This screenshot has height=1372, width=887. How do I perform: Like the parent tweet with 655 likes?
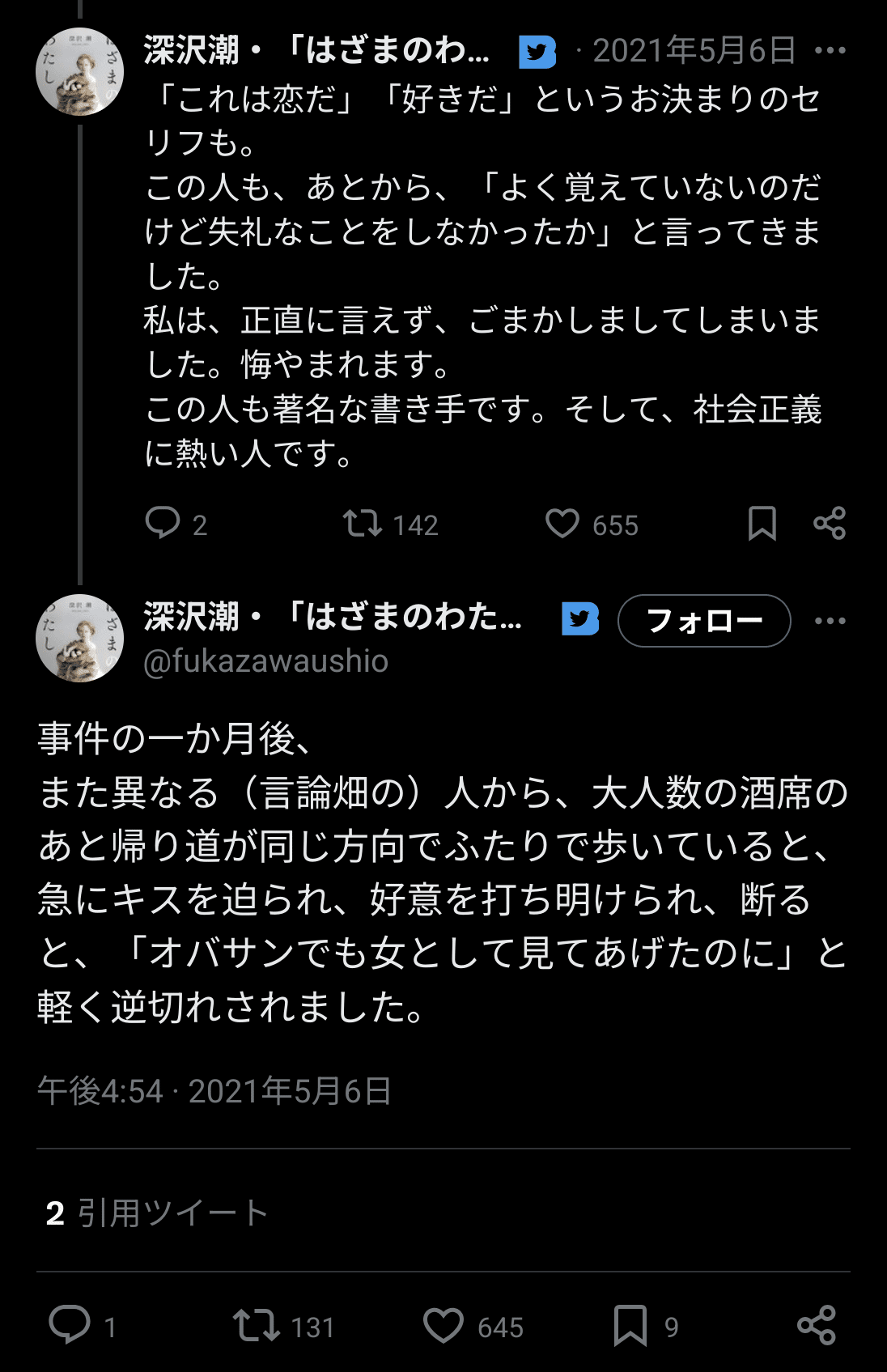pyautogui.click(x=562, y=523)
